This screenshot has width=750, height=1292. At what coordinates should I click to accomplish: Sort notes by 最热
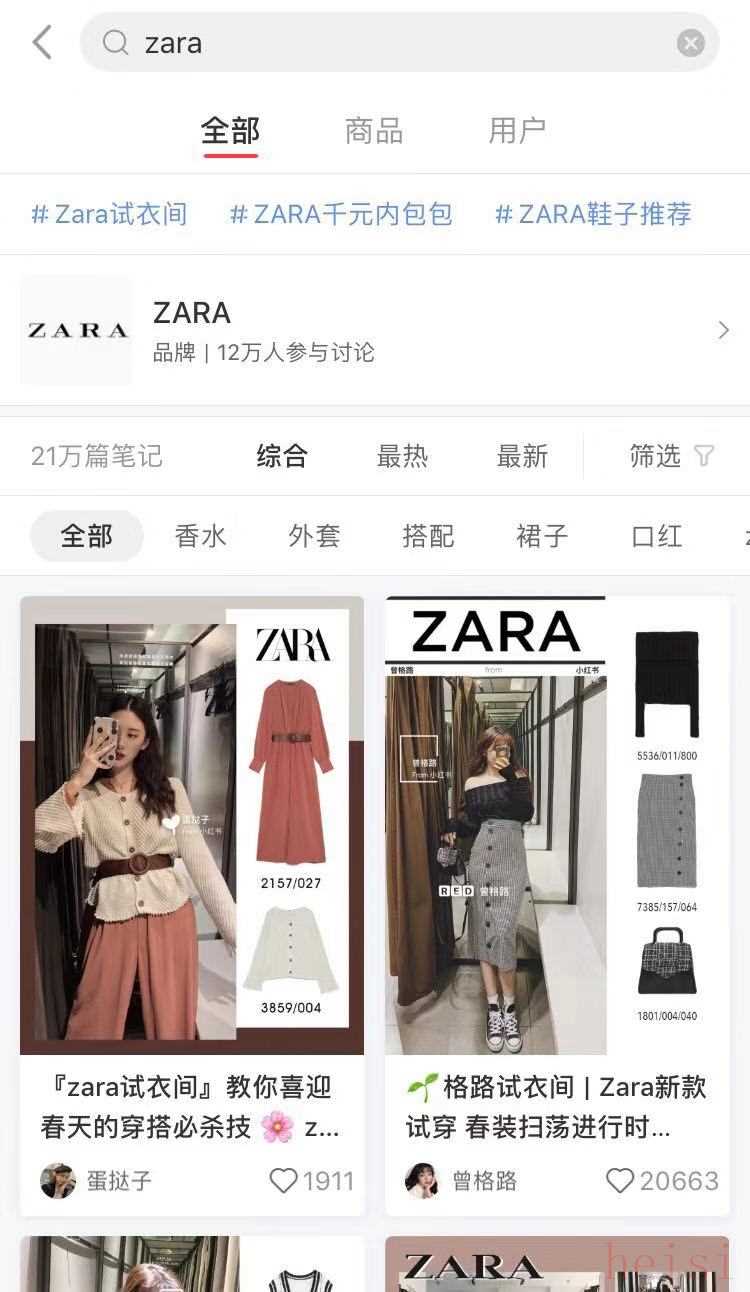tap(402, 457)
